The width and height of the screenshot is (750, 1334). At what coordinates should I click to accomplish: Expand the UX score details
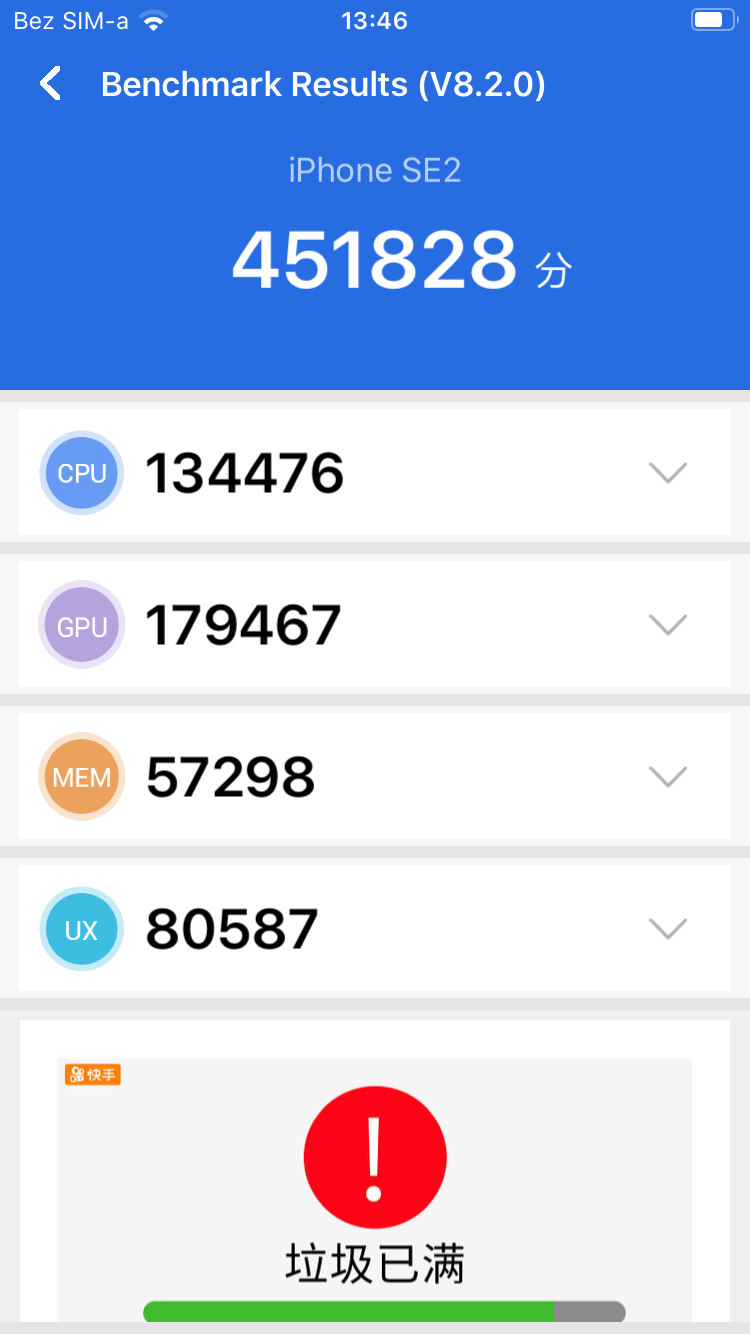(667, 929)
